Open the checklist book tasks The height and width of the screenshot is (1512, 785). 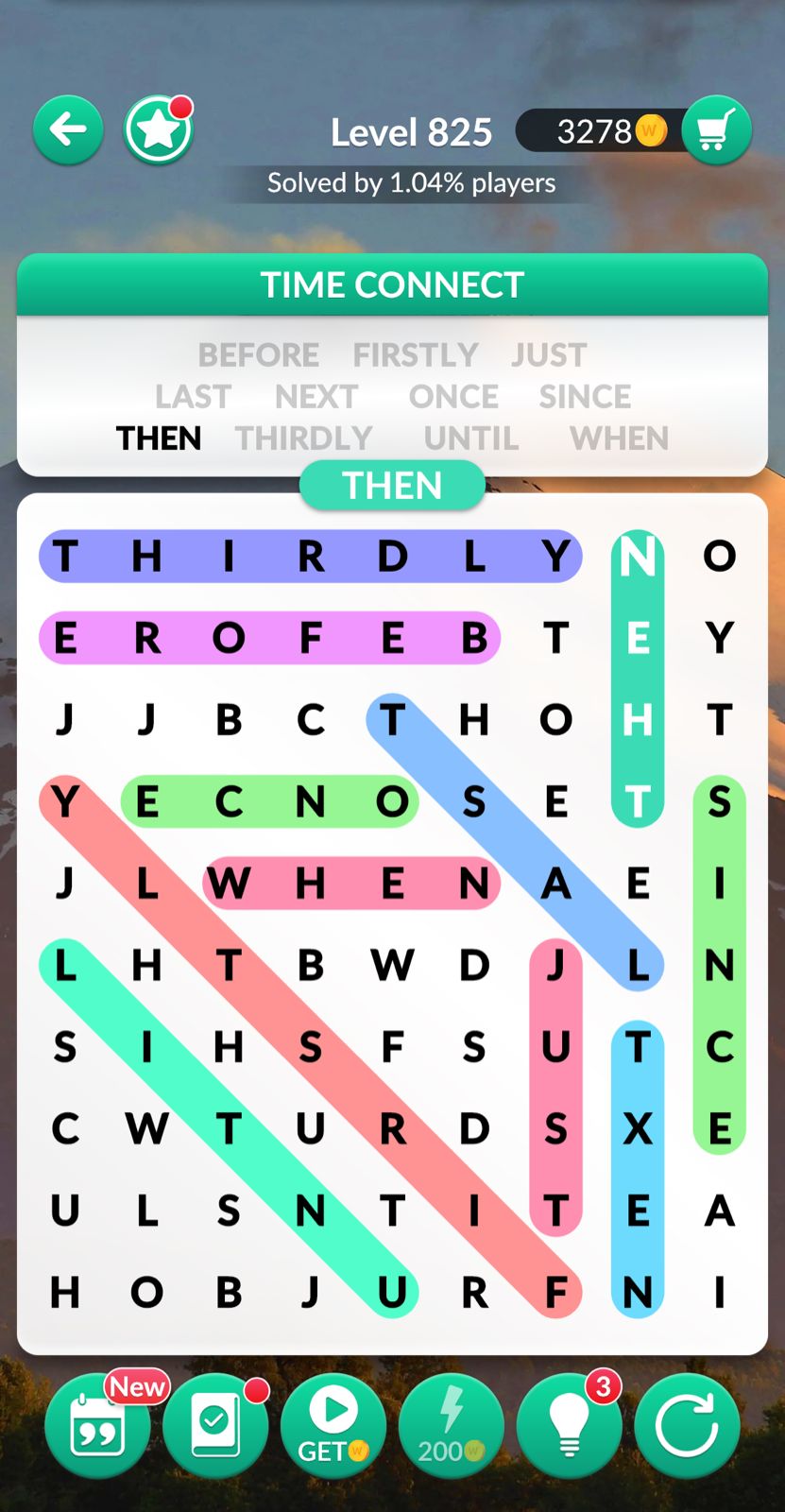[215, 1426]
